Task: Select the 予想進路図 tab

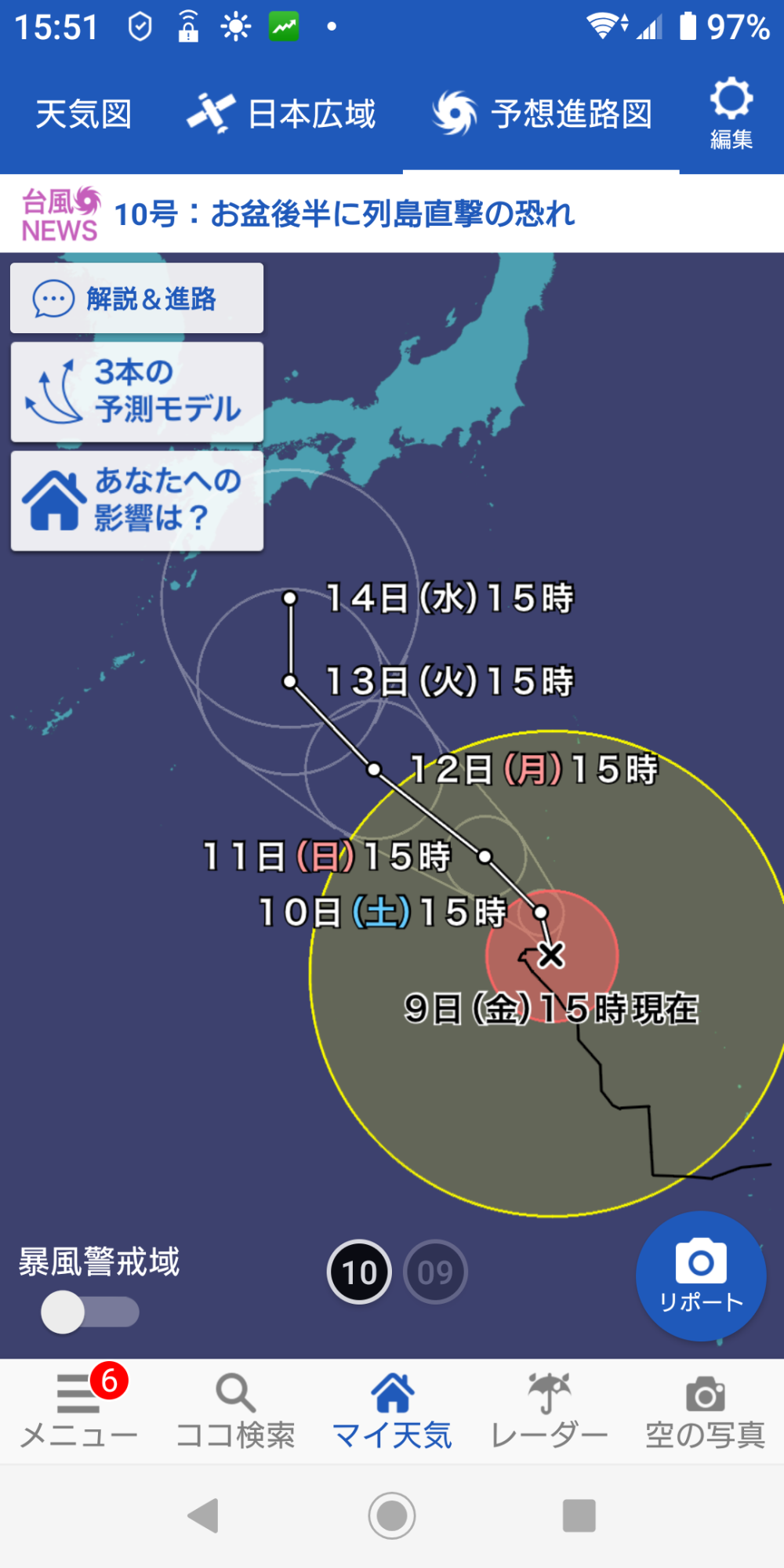Action: click(x=543, y=114)
